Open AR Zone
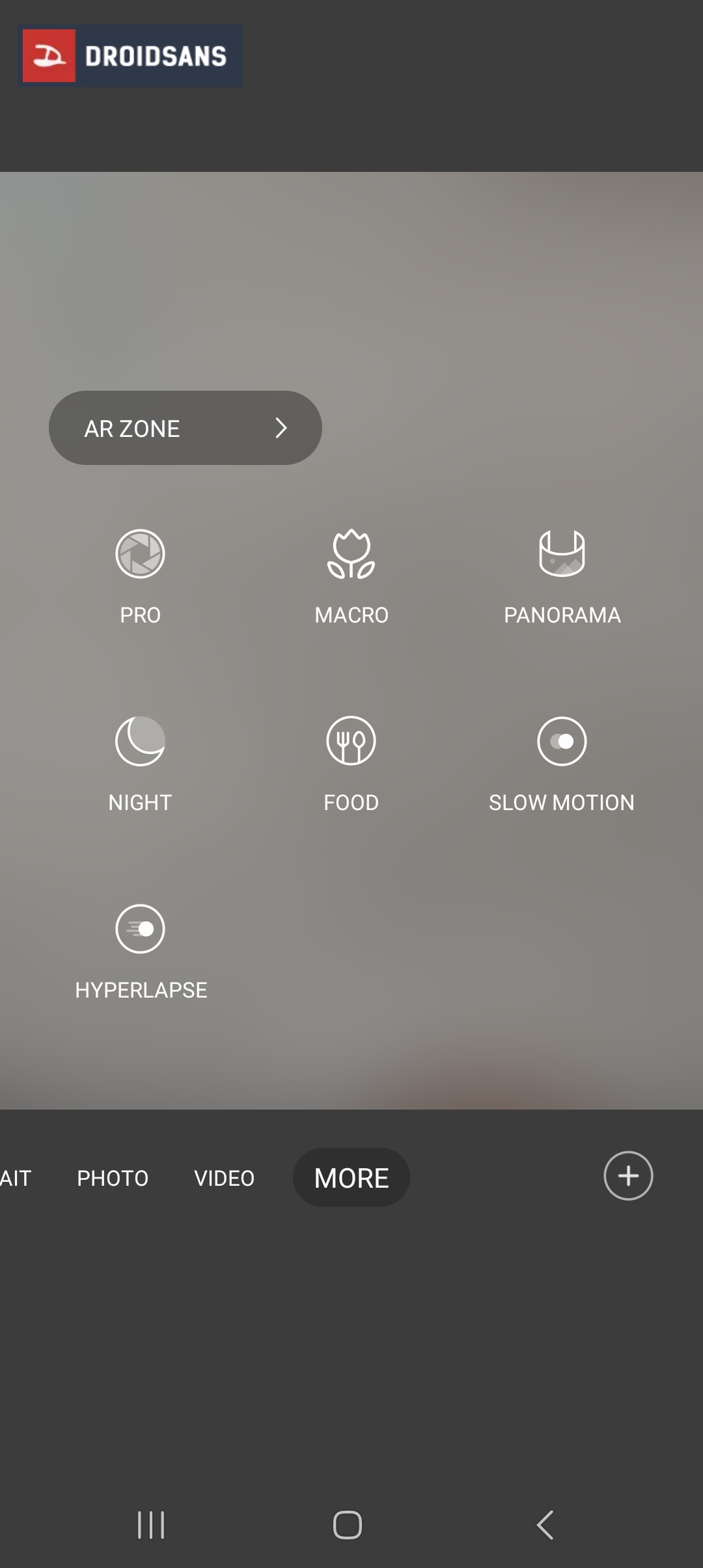Image resolution: width=703 pixels, height=1568 pixels. (186, 428)
